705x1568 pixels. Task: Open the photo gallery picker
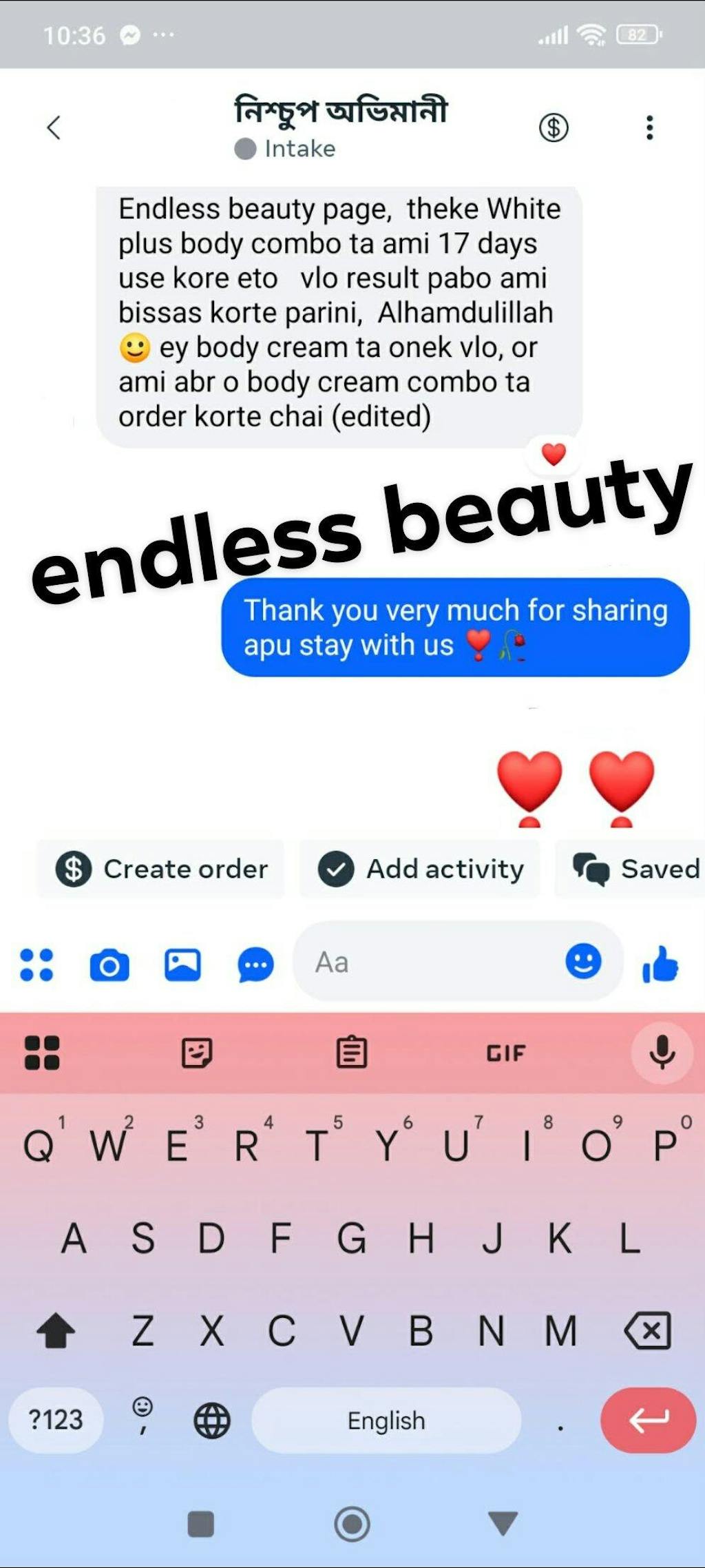(182, 964)
